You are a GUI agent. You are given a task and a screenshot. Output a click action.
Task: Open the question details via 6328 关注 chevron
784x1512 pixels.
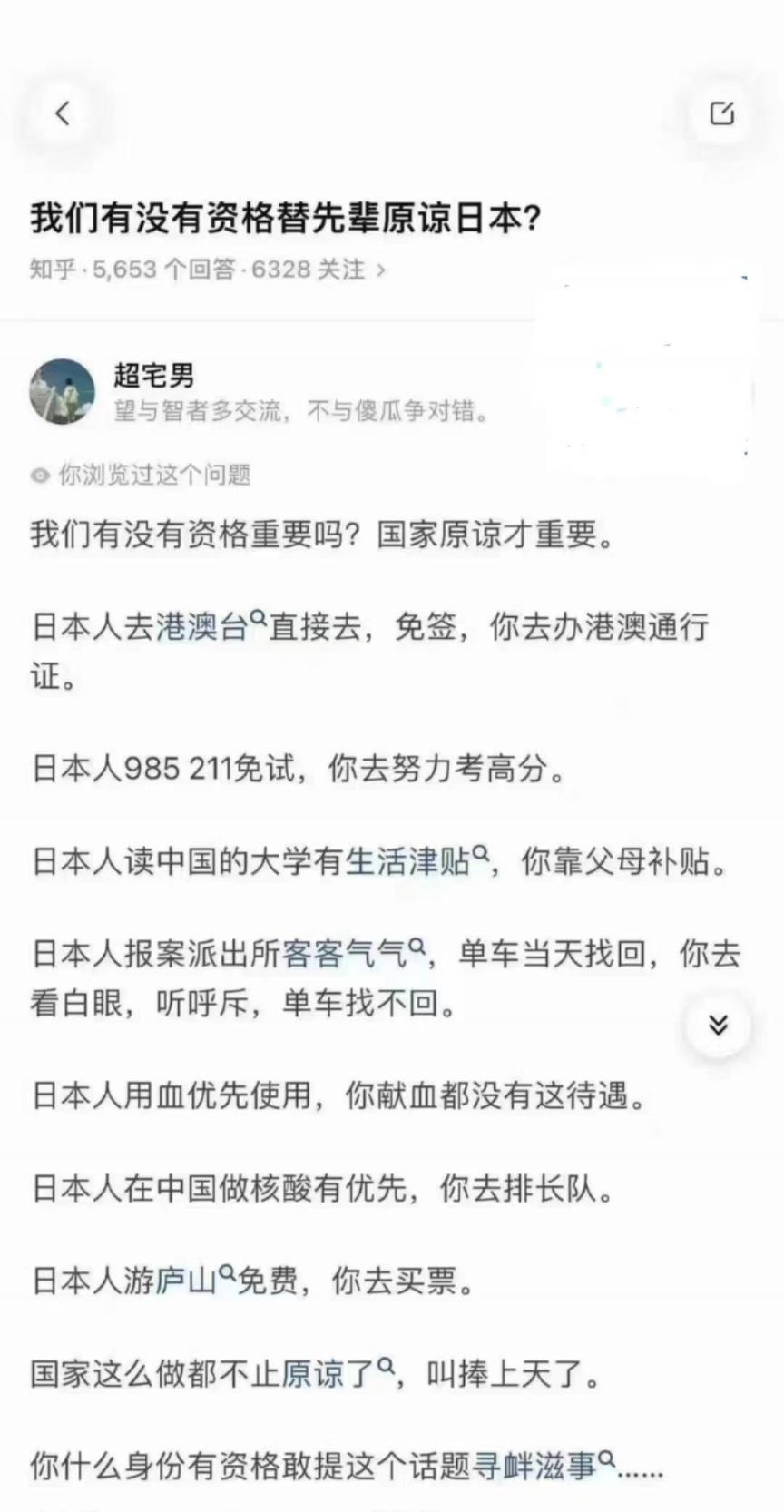381,270
